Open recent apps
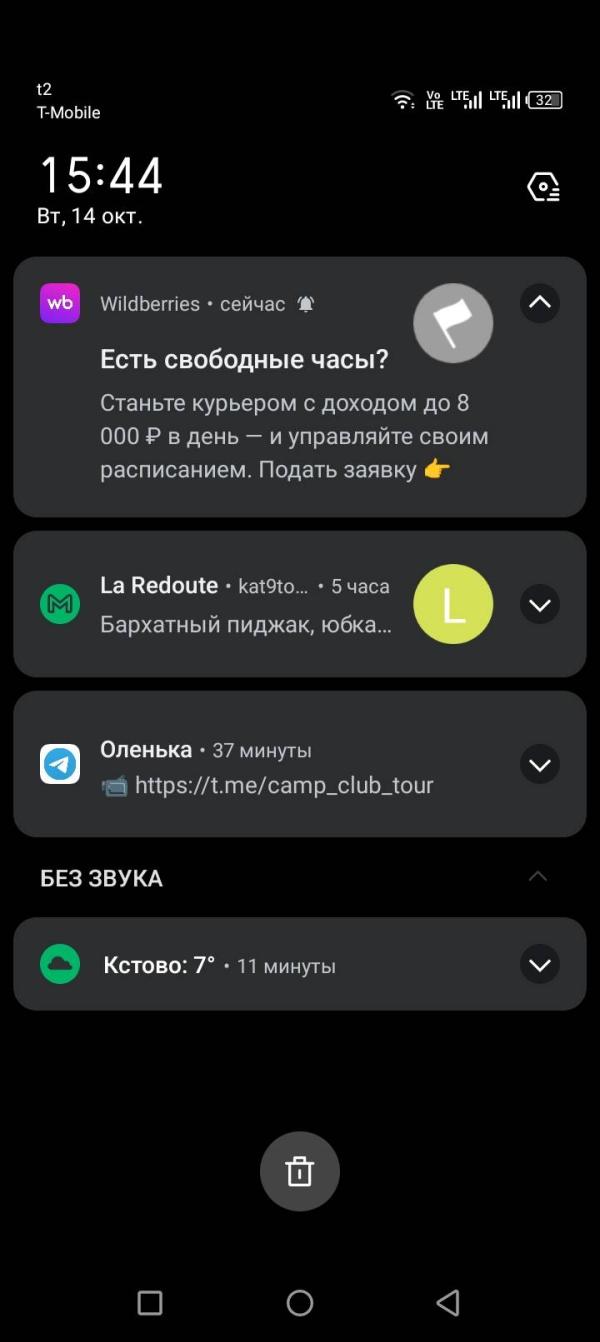Viewport: 600px width, 1342px height. pos(150,1302)
